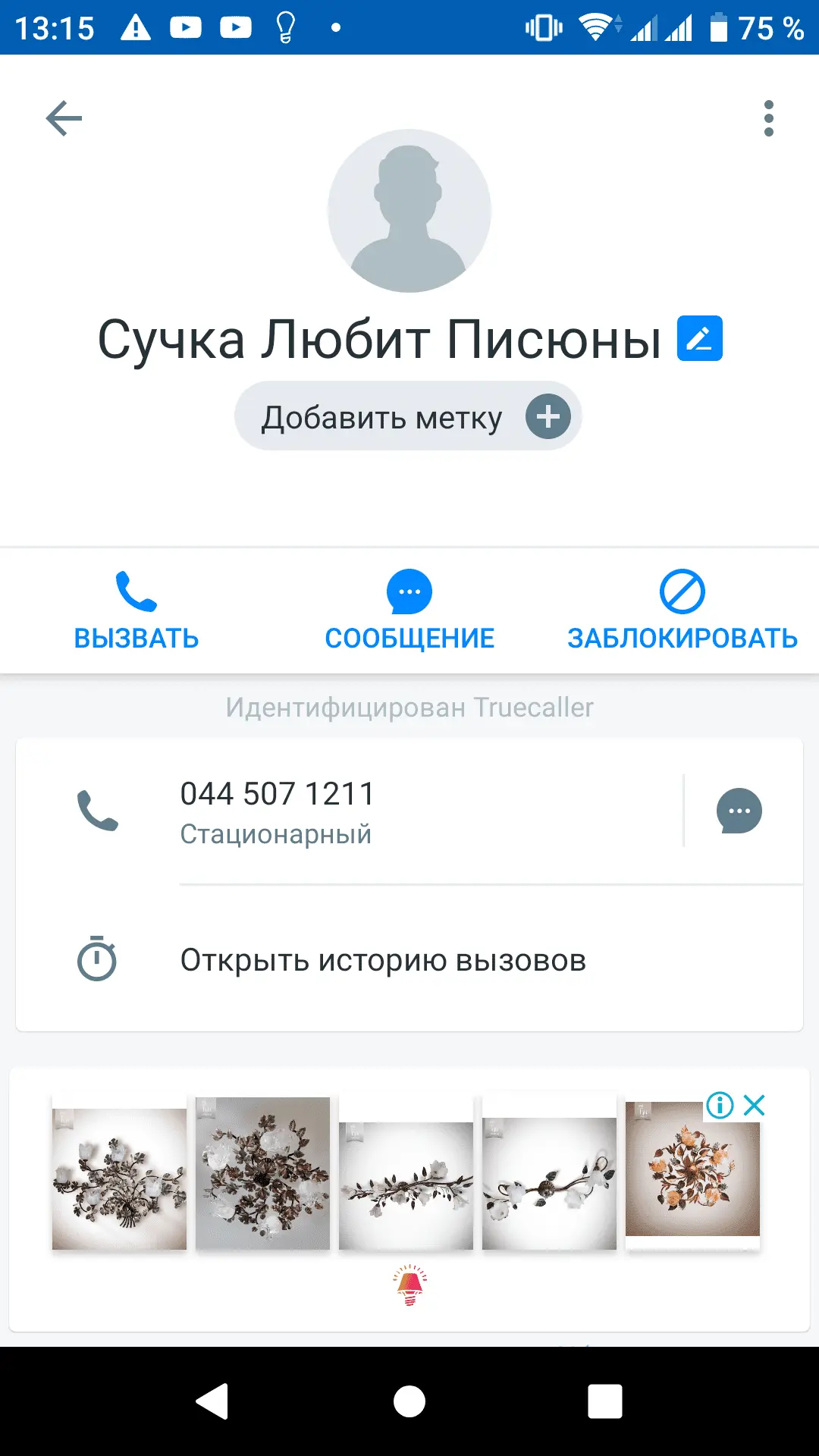Screen dimensions: 819x1456
Task: Open СООБЩЕНИЕ to message the contact
Action: [409, 611]
